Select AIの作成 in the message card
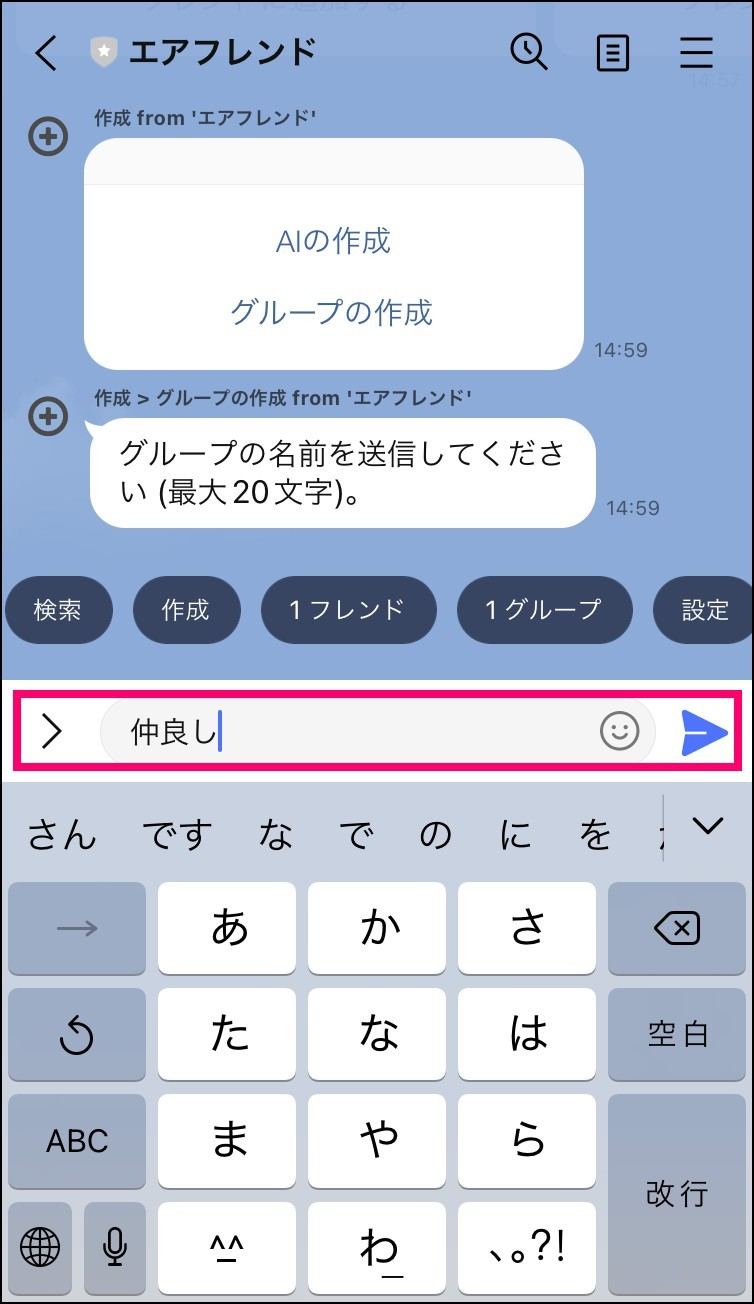Screen dimensions: 754x1304 tap(333, 241)
